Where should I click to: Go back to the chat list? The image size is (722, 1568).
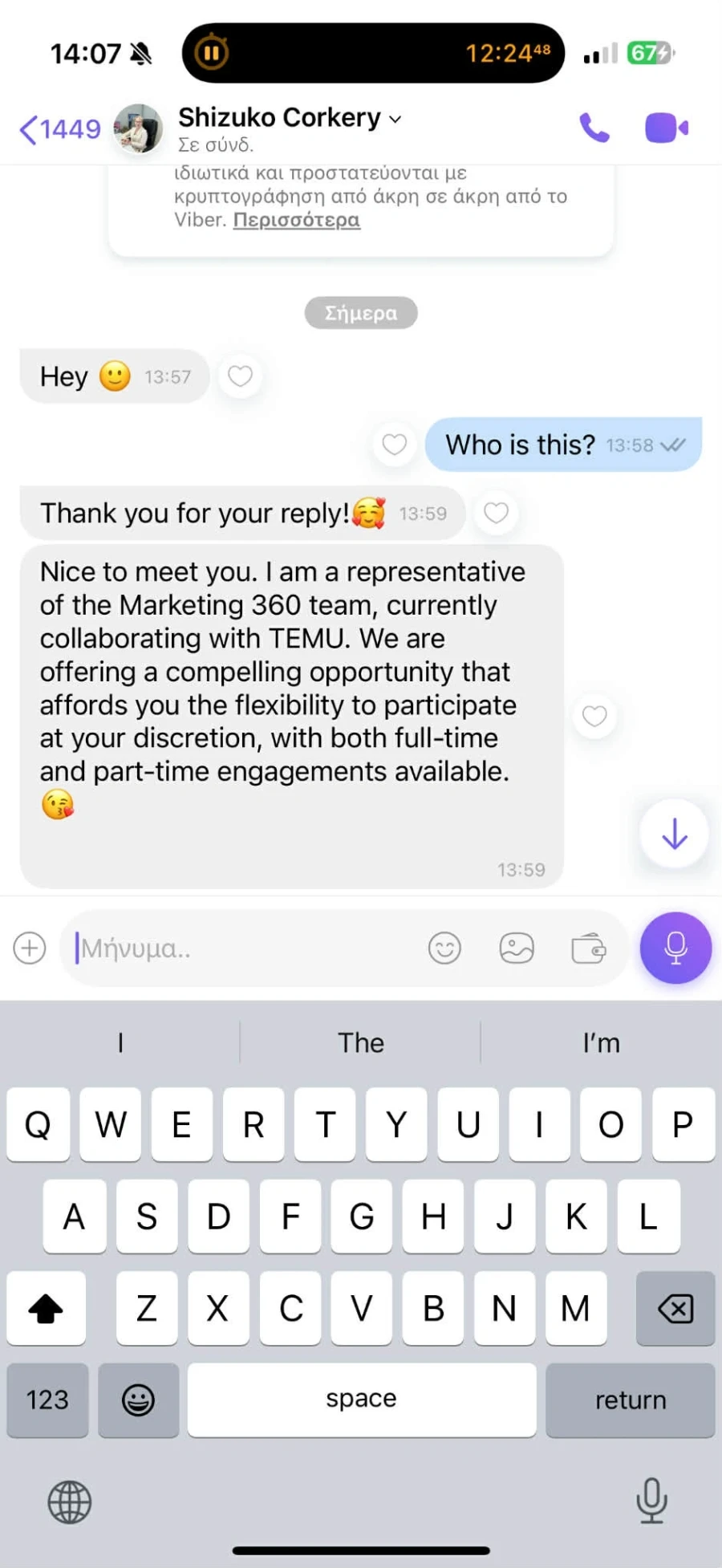pos(59,128)
